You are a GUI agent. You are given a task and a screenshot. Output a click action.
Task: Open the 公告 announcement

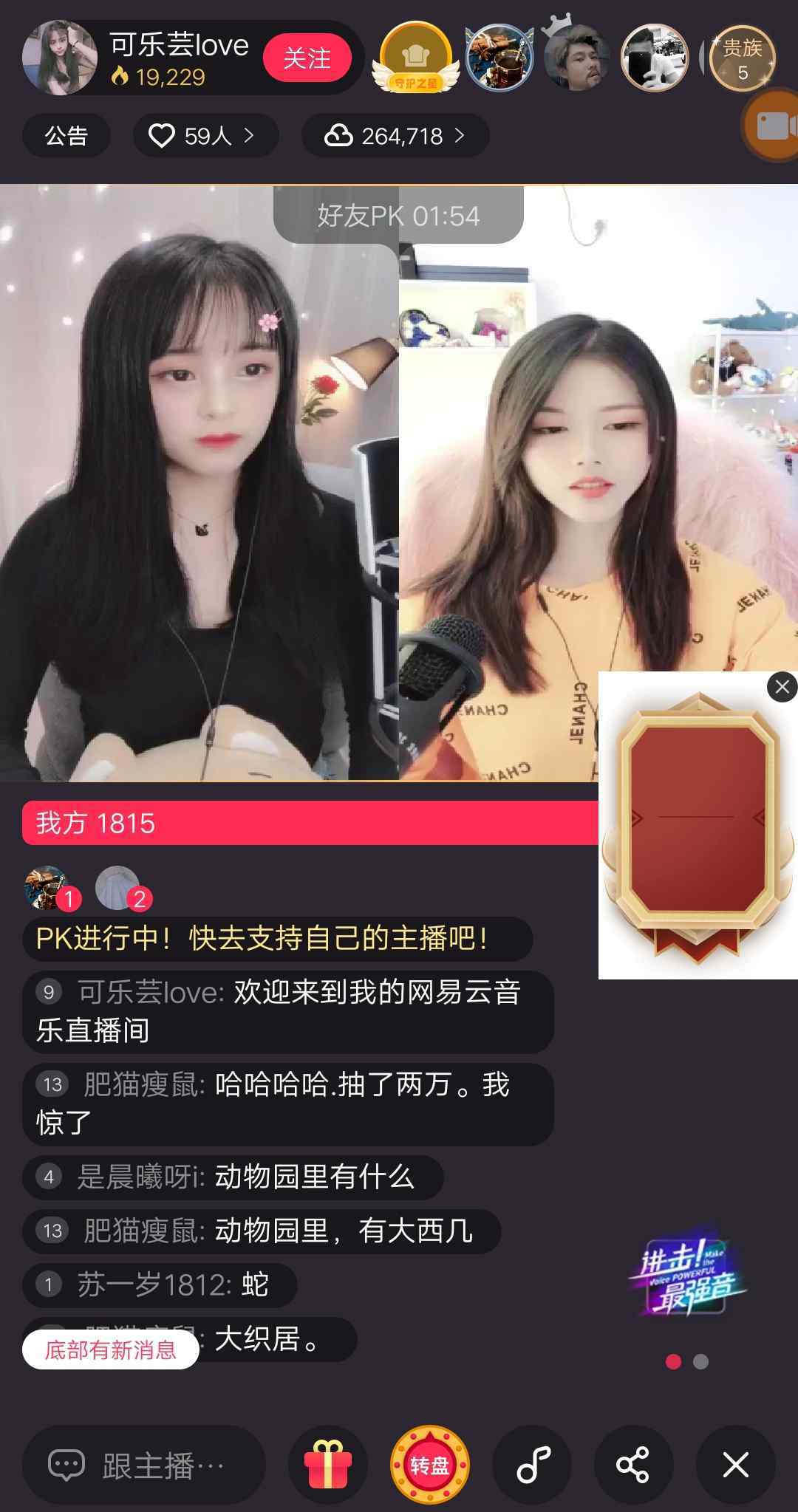tap(66, 136)
